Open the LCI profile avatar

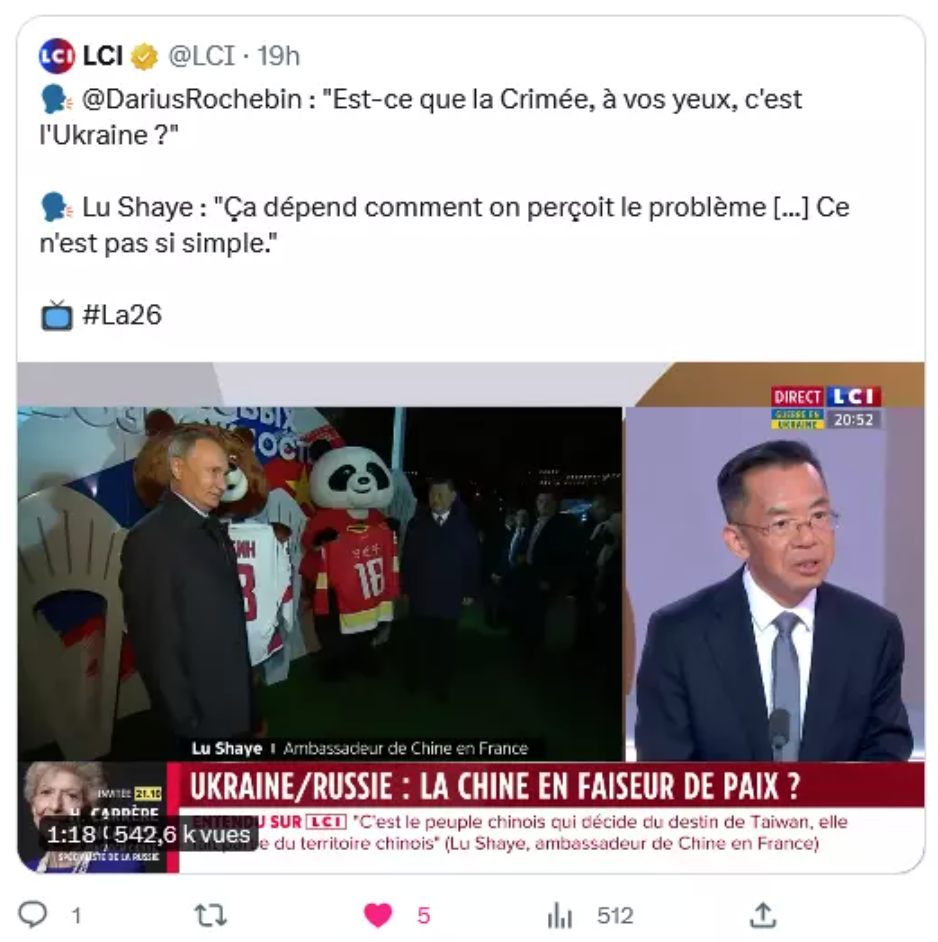57,55
